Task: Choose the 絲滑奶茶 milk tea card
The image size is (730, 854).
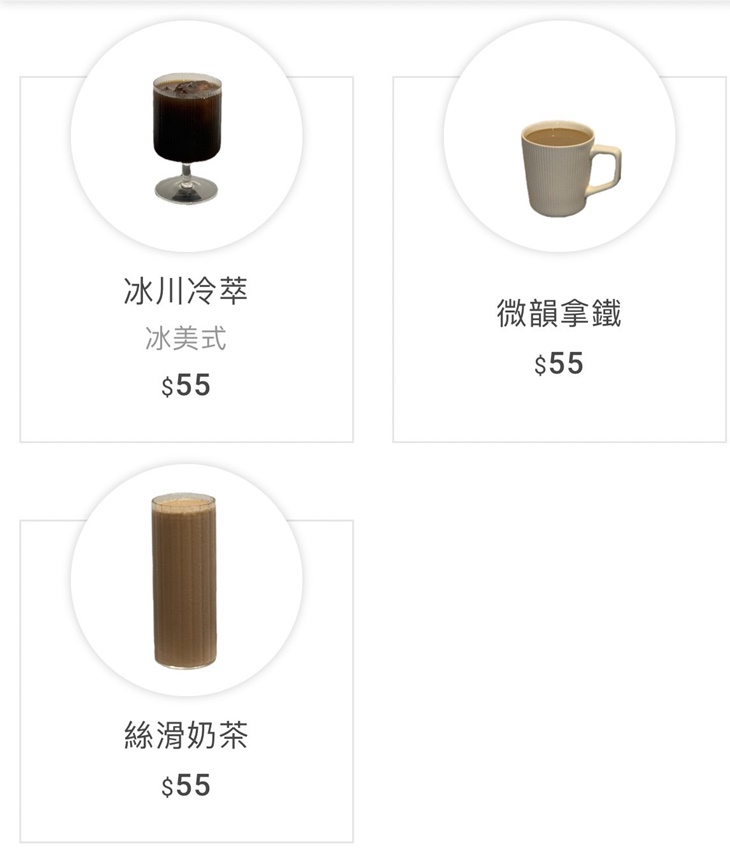Action: (186, 735)
